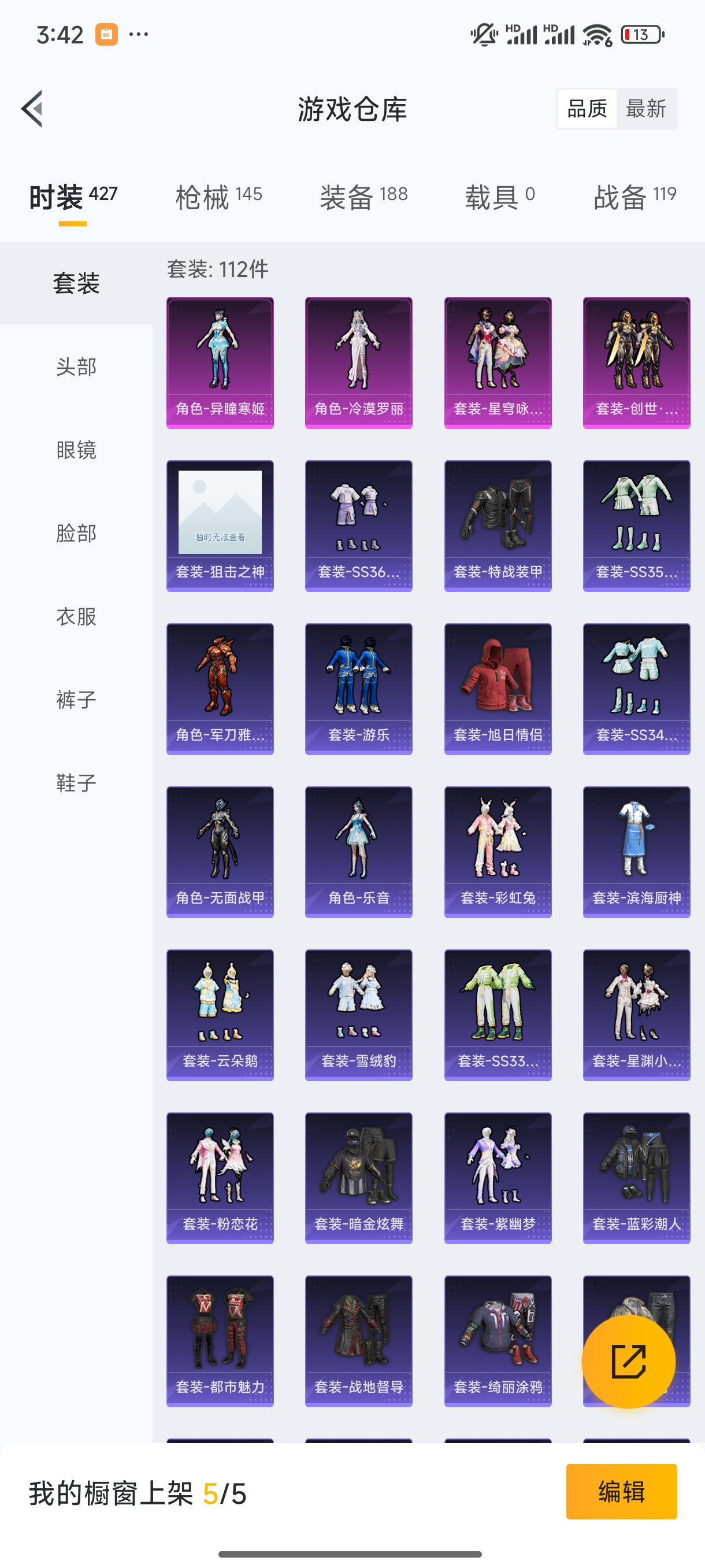Select the 头部 category
Image resolution: width=705 pixels, height=1568 pixels.
click(76, 367)
